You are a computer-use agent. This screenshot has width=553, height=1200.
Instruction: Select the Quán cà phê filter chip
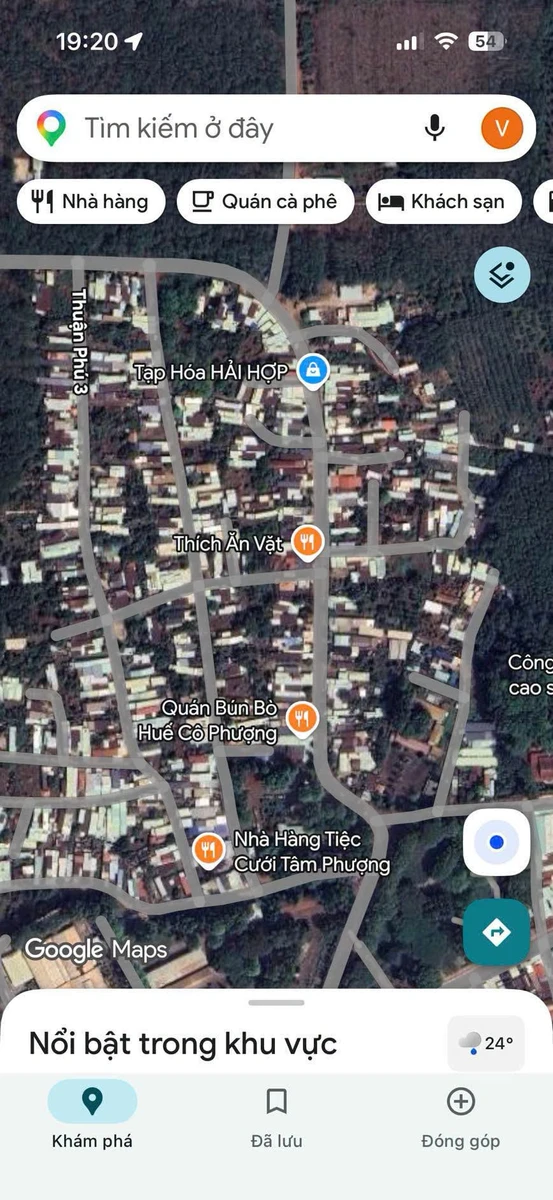pos(265,202)
